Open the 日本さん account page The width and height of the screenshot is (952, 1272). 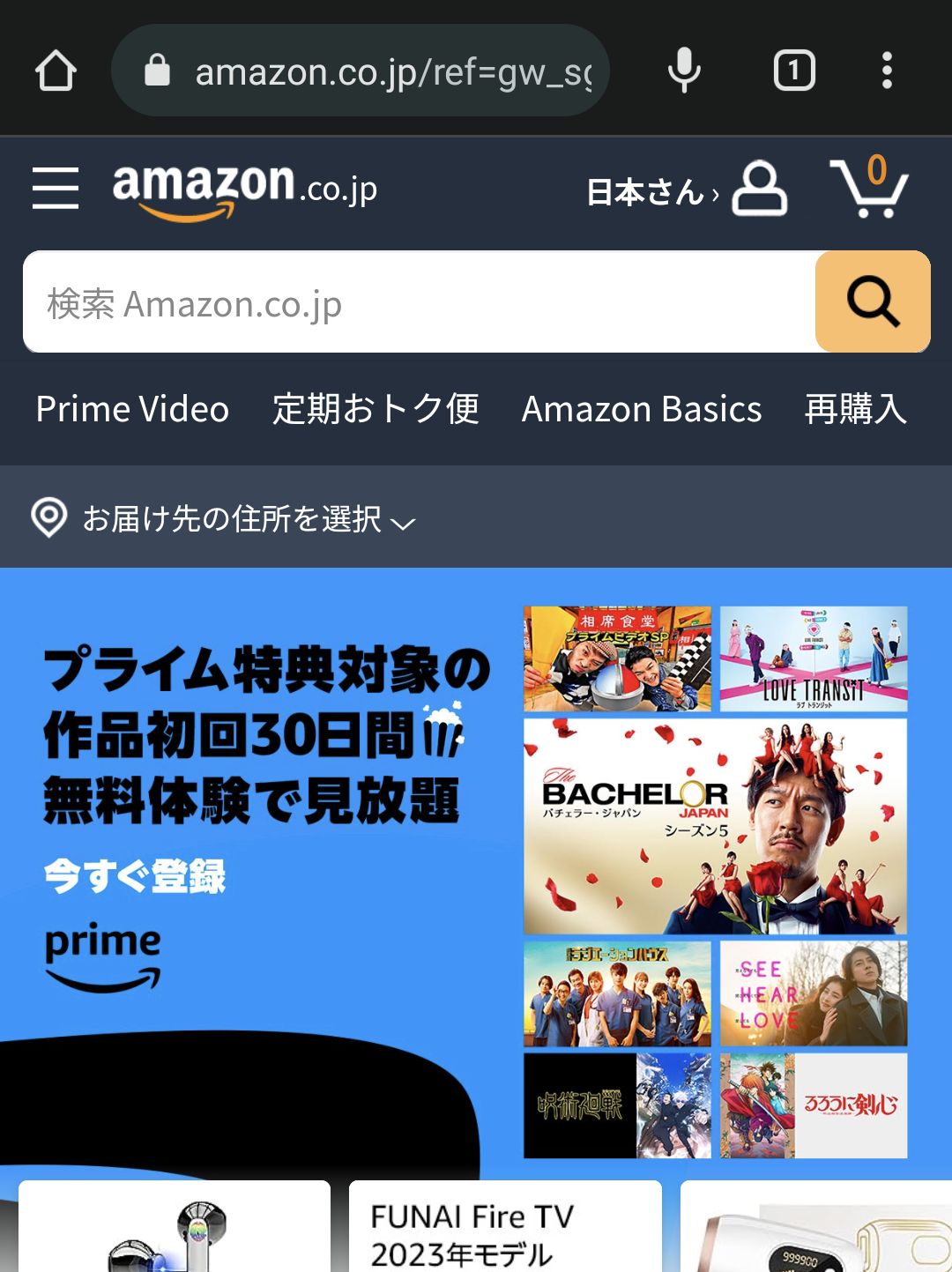tap(686, 190)
